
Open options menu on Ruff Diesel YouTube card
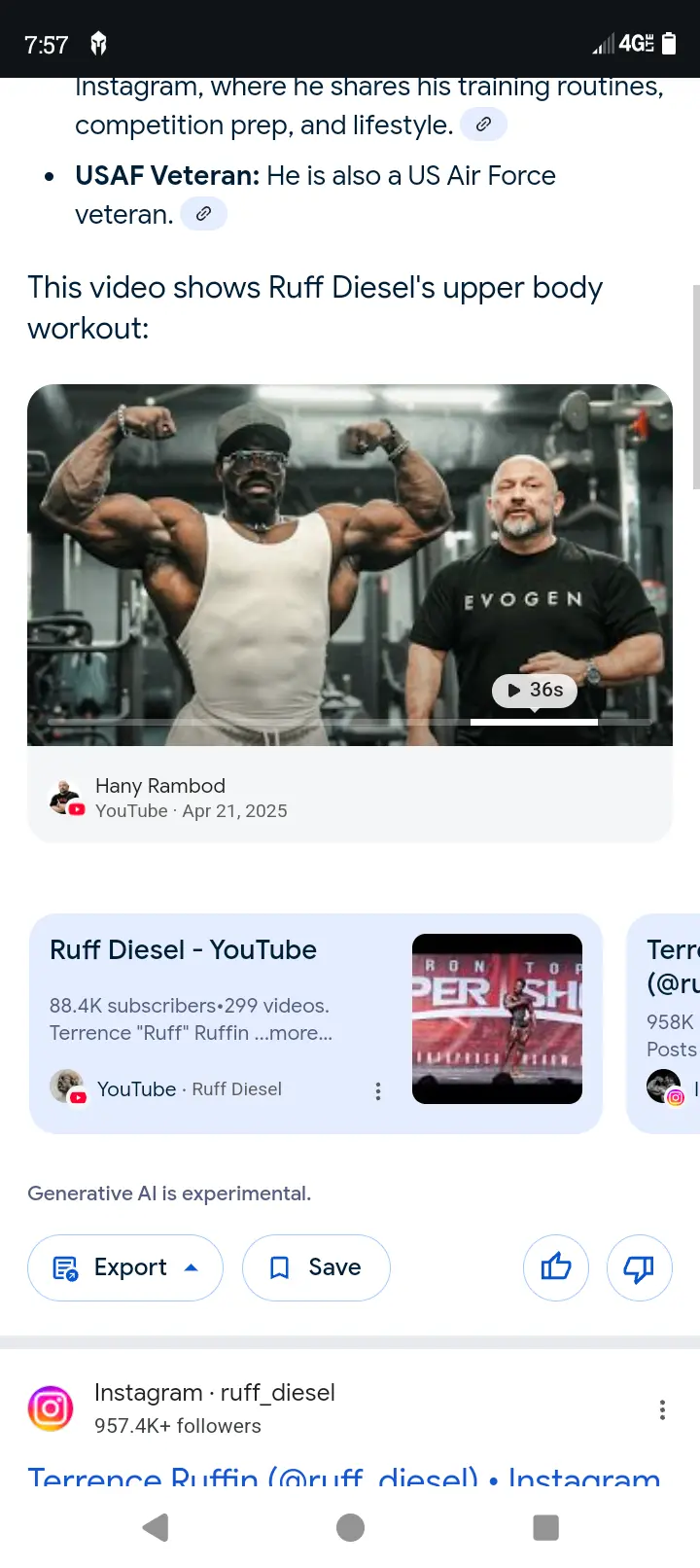(x=378, y=1091)
